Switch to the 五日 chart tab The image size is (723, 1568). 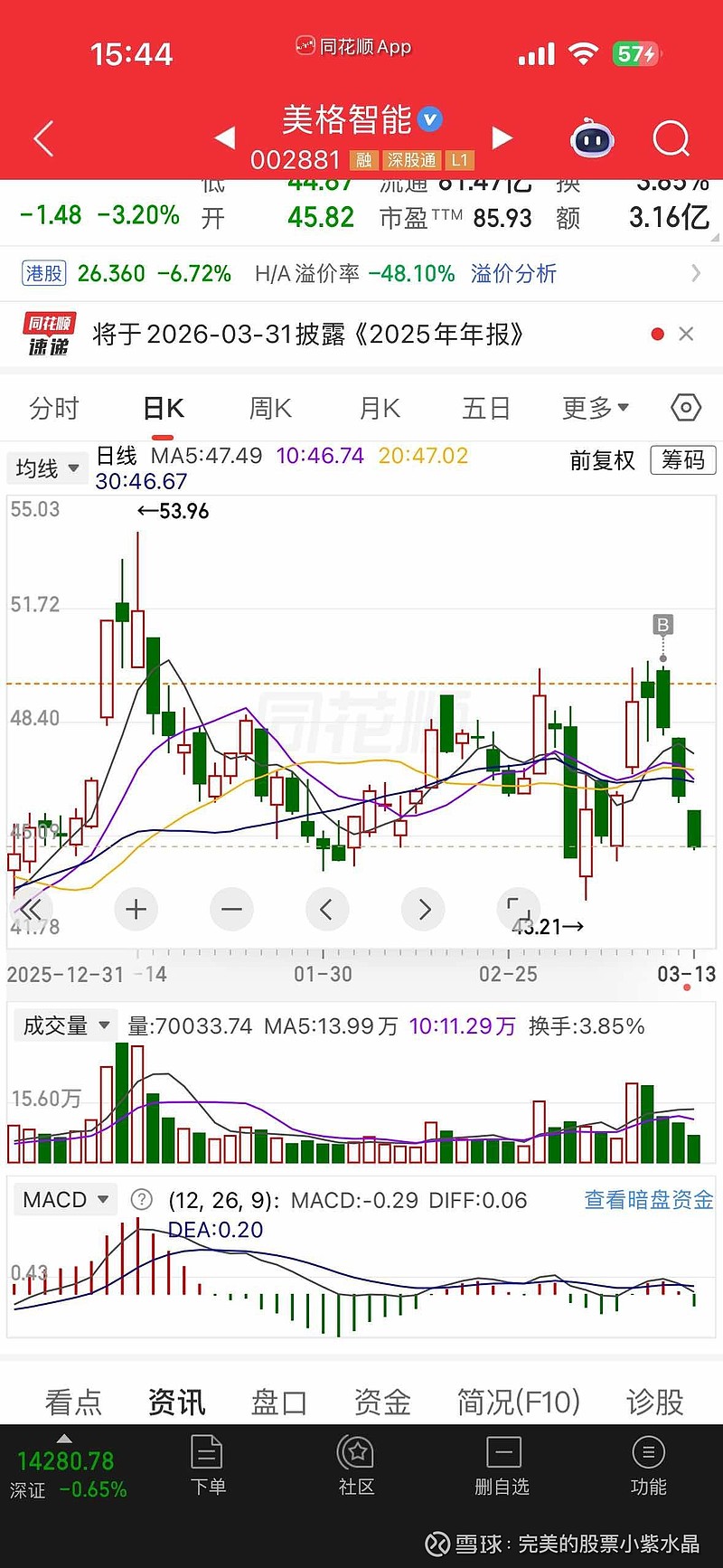point(486,409)
